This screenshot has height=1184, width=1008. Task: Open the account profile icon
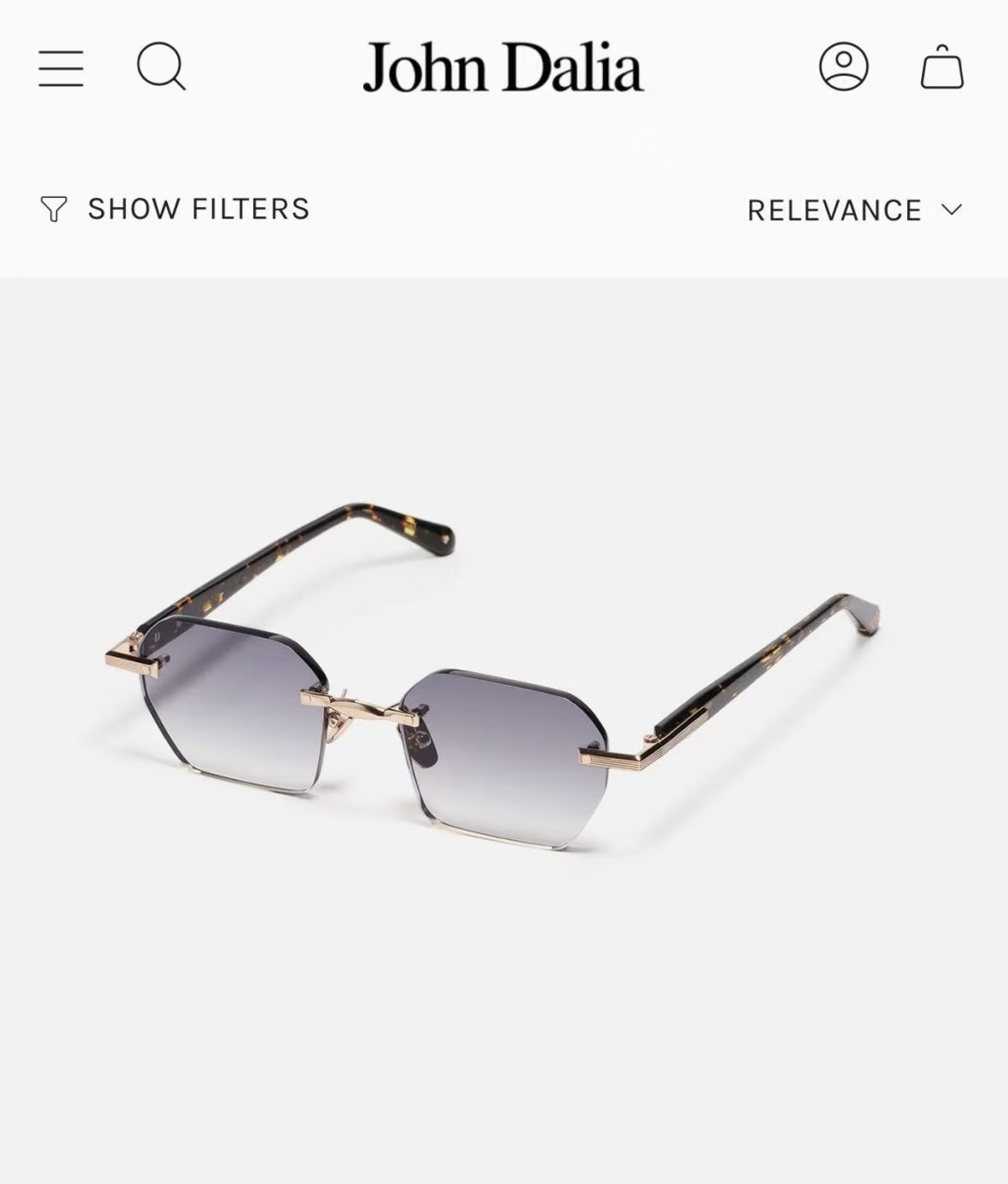point(844,67)
